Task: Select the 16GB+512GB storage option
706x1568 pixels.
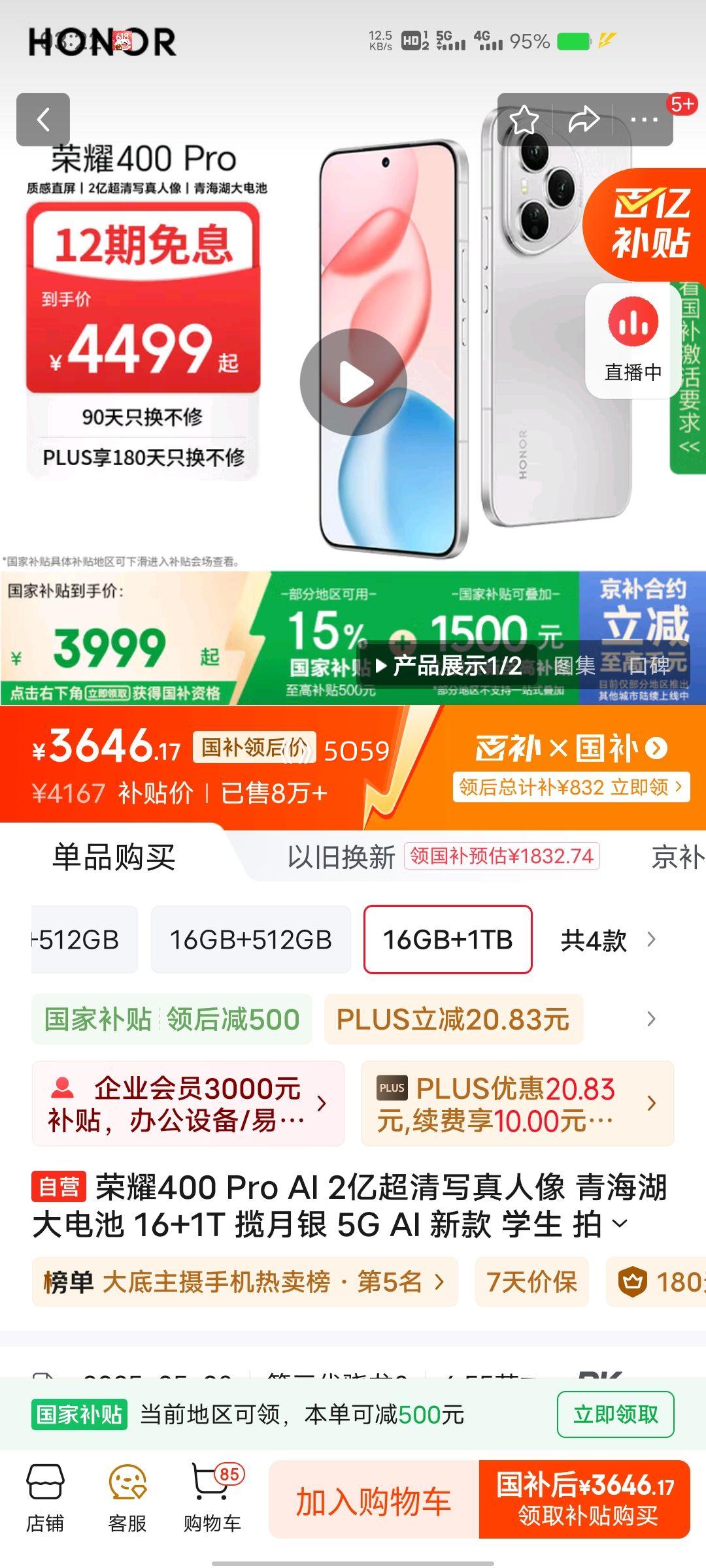Action: [x=251, y=939]
